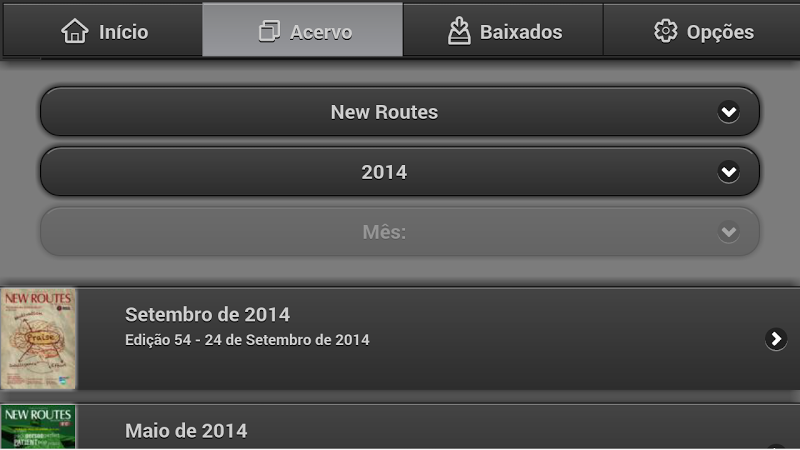
Task: Select the Acervo tab
Action: coord(304,31)
